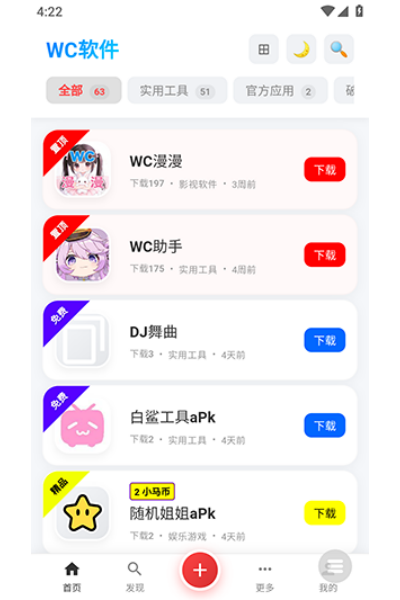Open the WC漫漫 app card
400x600 pixels.
click(x=200, y=170)
